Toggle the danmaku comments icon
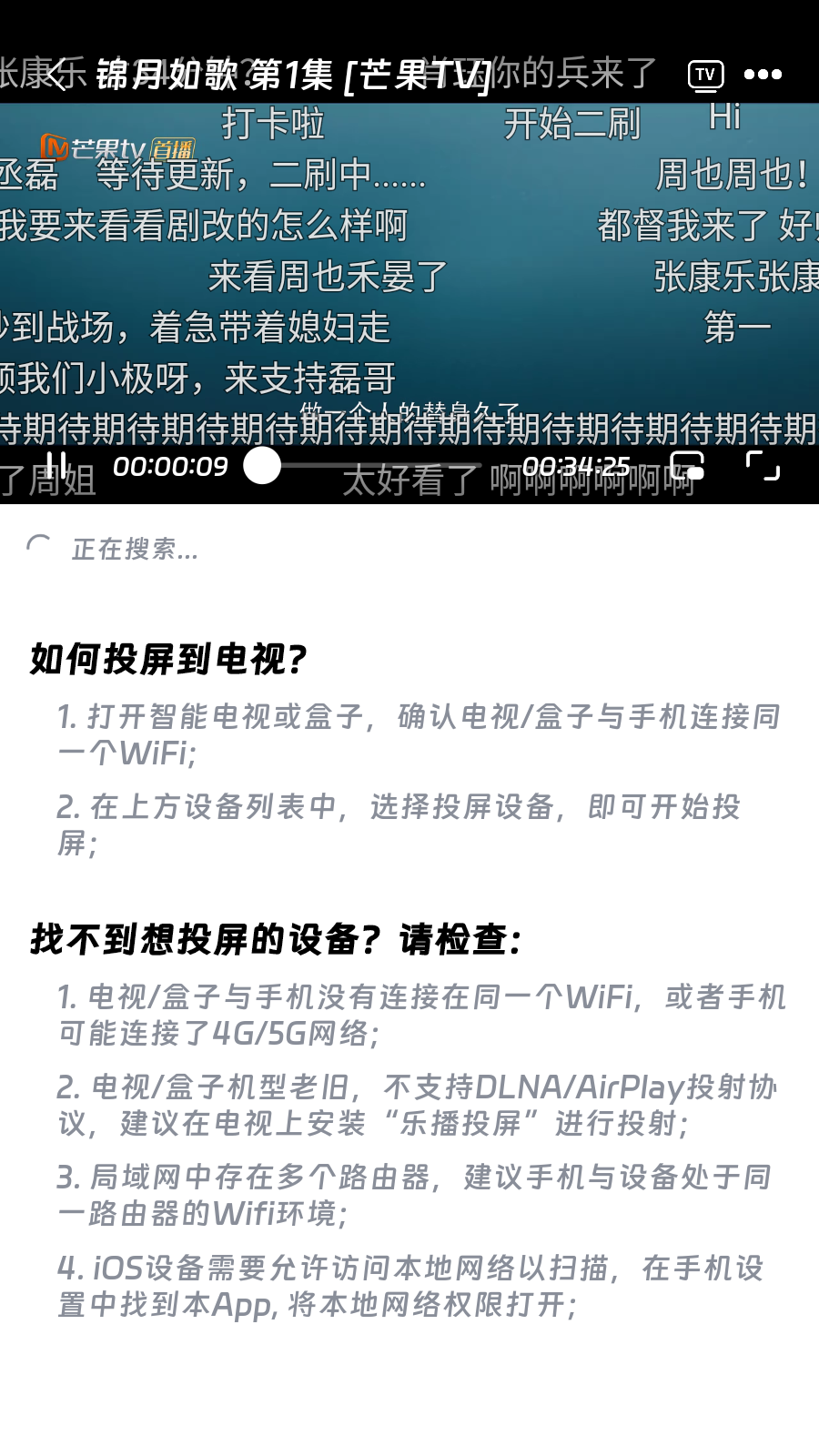 point(687,466)
